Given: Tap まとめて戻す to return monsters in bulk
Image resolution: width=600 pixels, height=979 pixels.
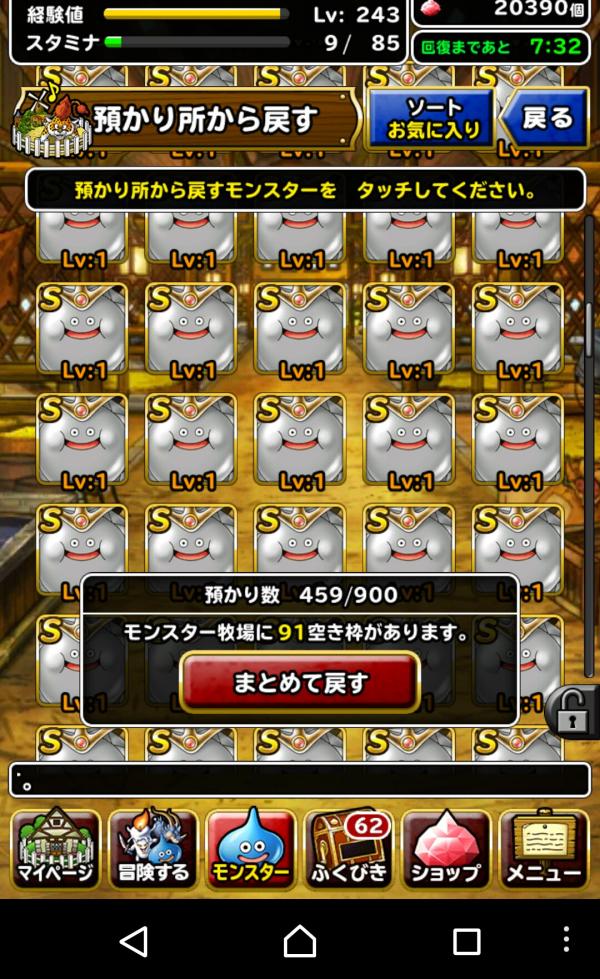Looking at the screenshot, I should (300, 683).
